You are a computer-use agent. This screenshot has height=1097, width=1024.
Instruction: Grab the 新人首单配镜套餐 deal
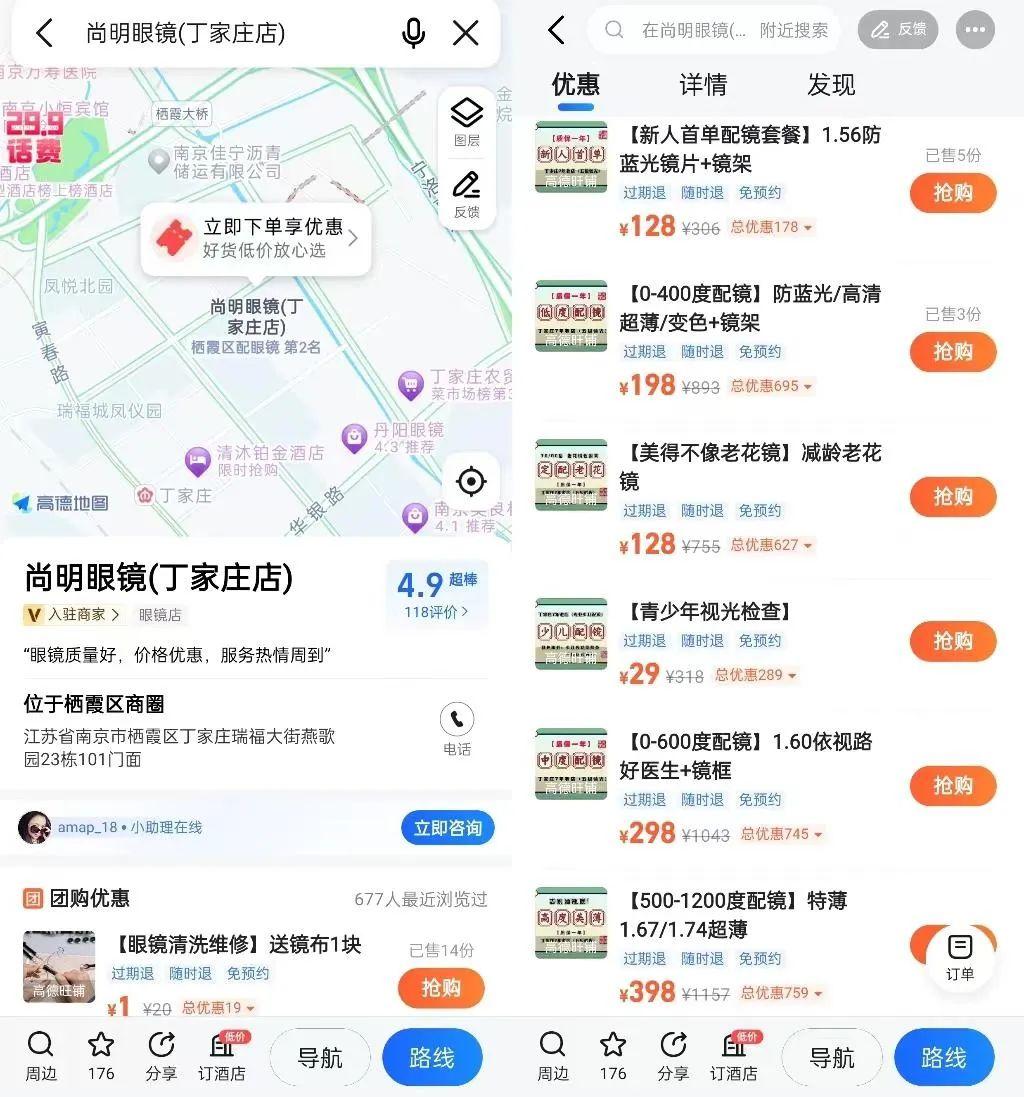coord(952,193)
